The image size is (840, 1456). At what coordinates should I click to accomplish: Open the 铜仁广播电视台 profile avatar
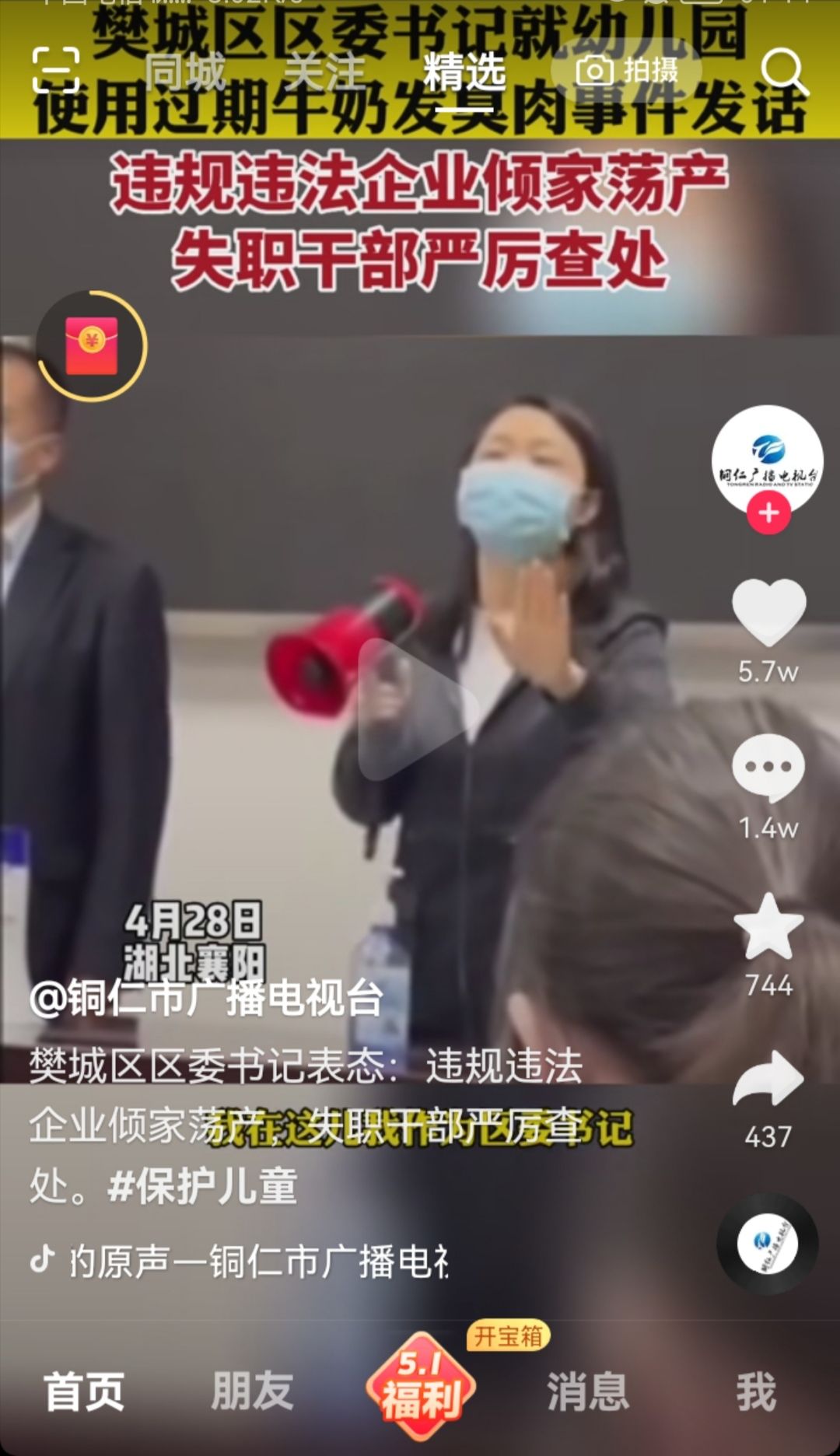(x=768, y=459)
